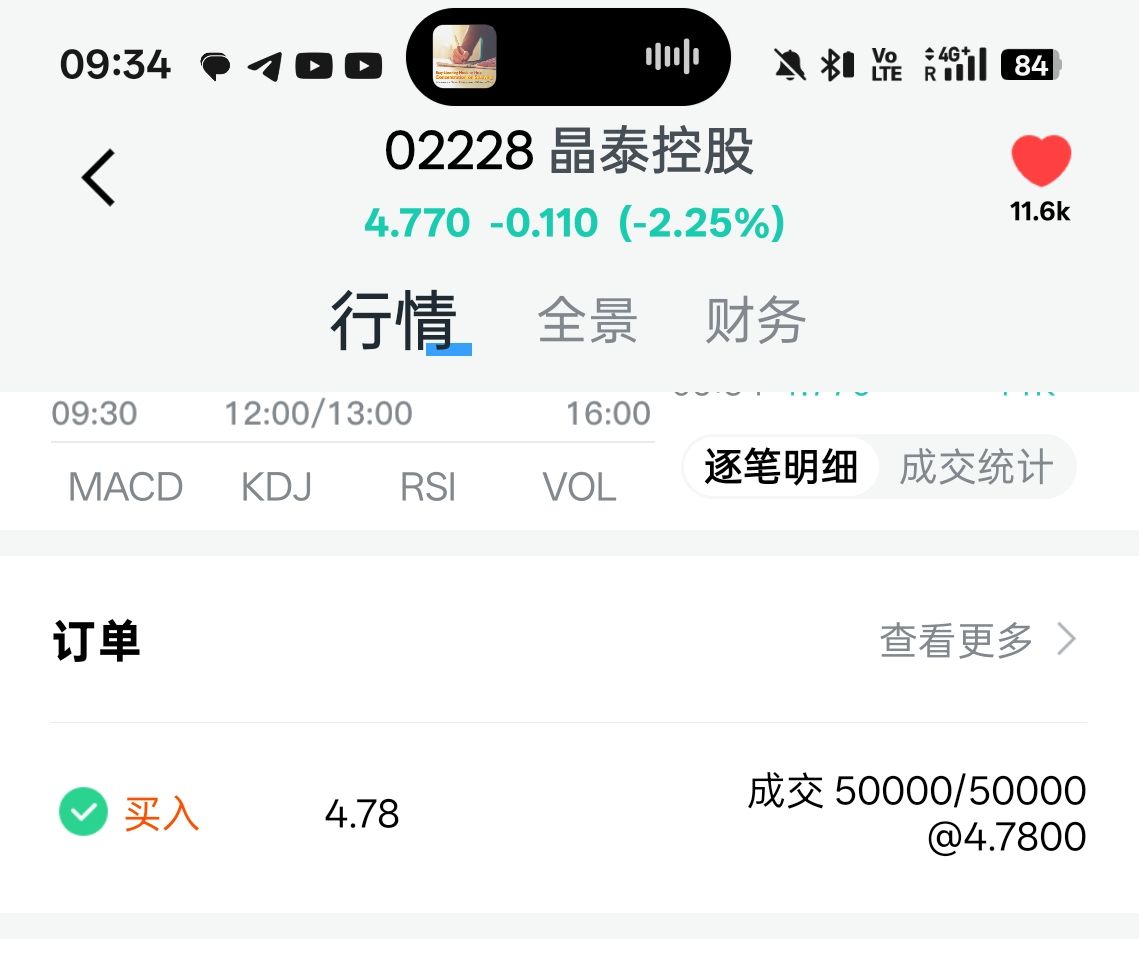Switch to the 财务 tab
The image size is (1139, 974).
[755, 322]
